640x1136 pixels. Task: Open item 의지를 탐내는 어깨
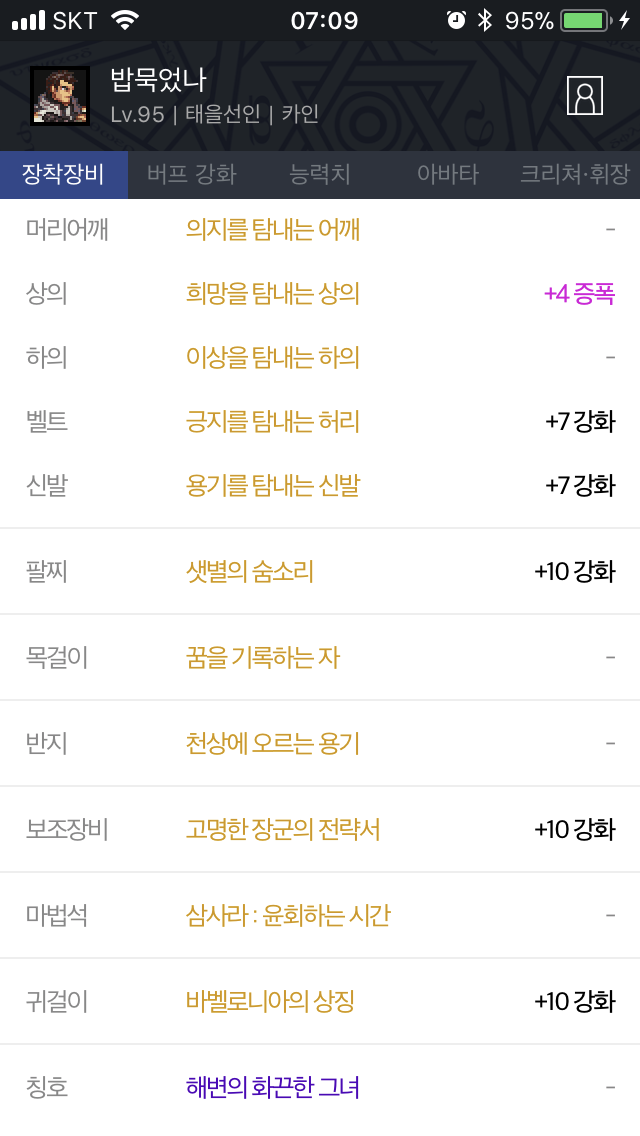pyautogui.click(x=273, y=230)
